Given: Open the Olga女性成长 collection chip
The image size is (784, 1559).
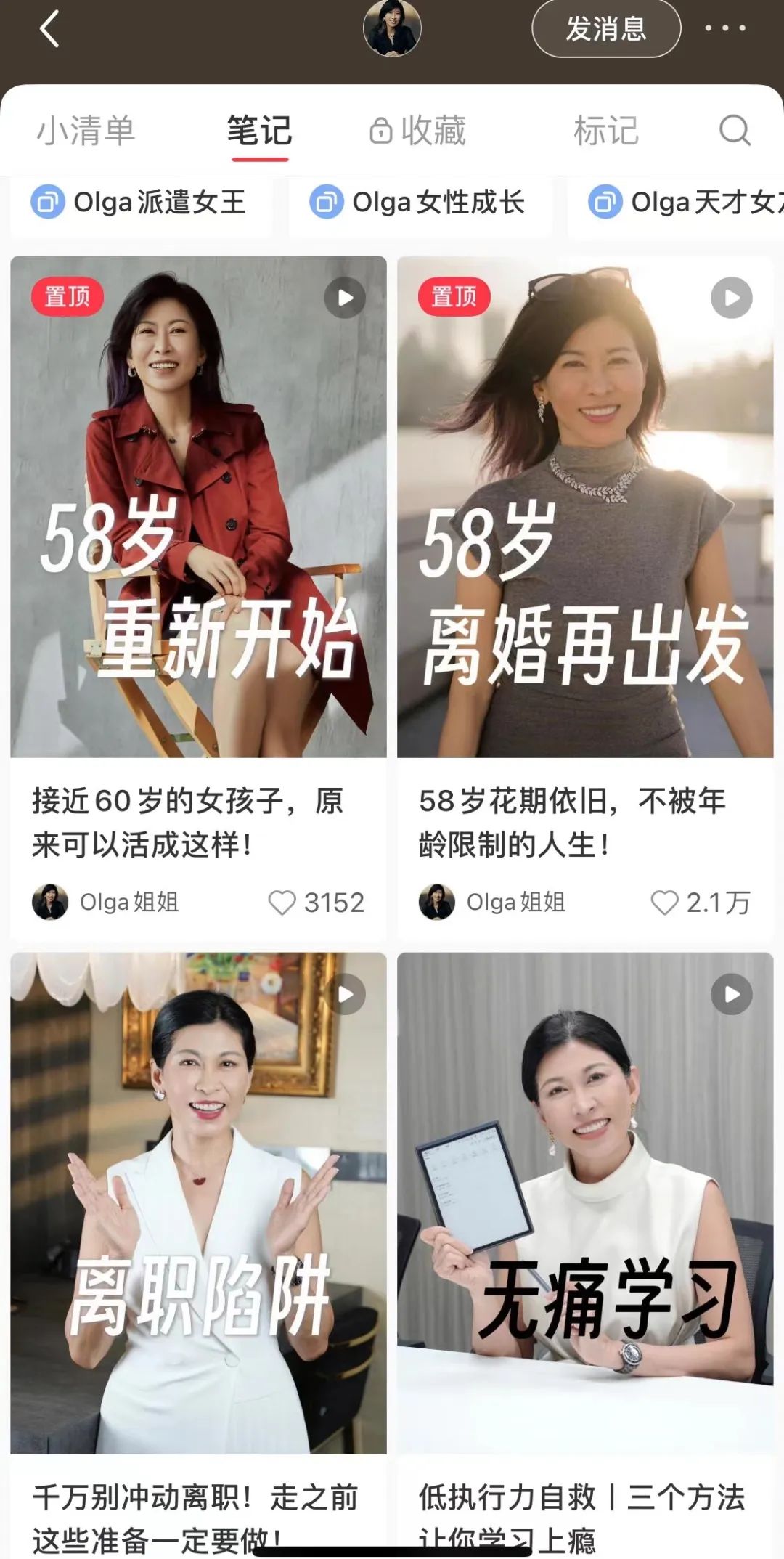Looking at the screenshot, I should pos(419,203).
